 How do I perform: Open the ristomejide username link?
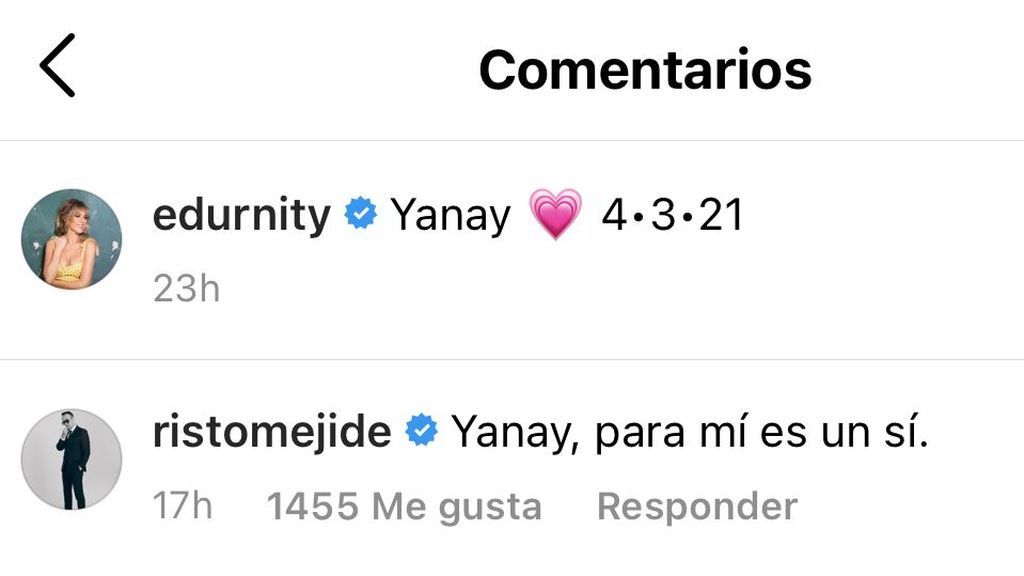[271, 432]
